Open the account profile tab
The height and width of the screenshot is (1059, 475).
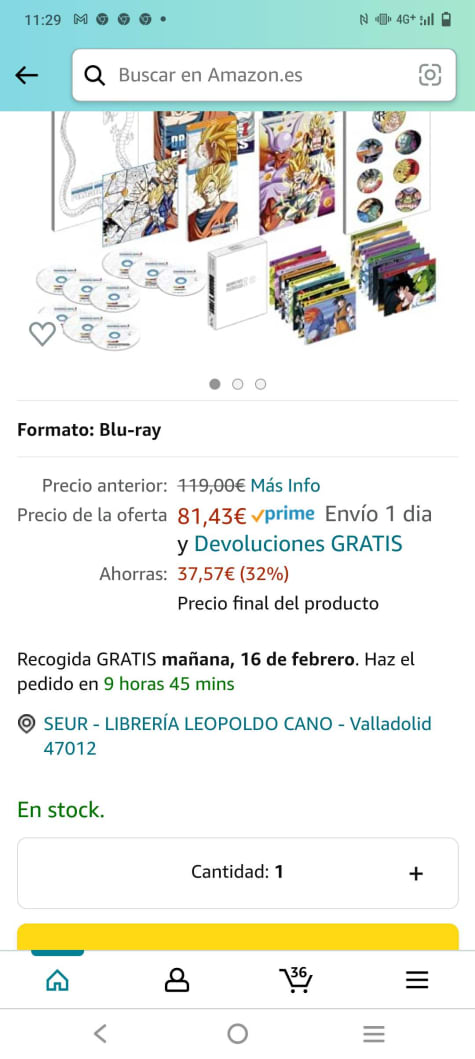pos(177,980)
